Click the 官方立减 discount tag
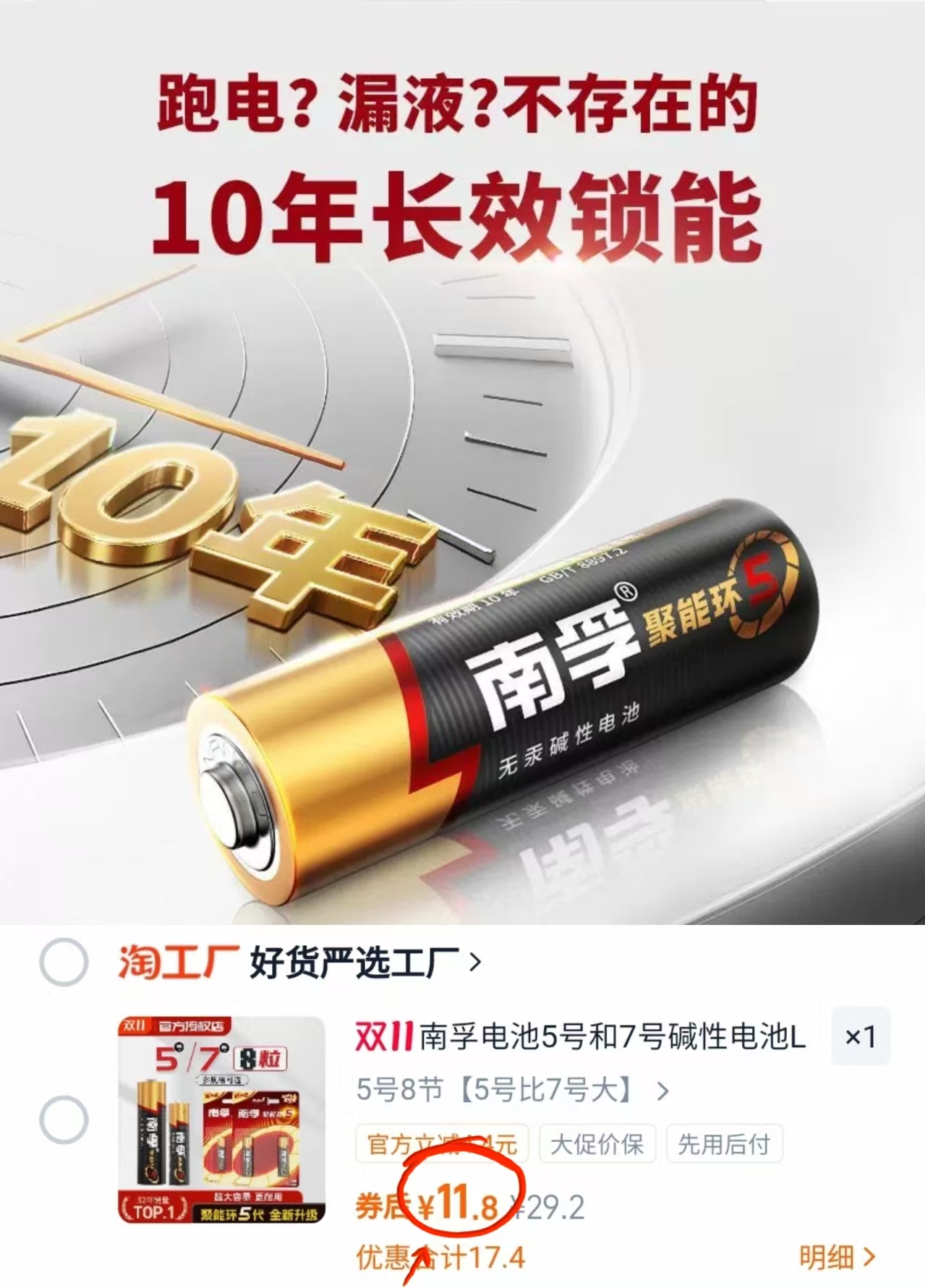Screen dimensions: 925x1288 pos(442,1143)
